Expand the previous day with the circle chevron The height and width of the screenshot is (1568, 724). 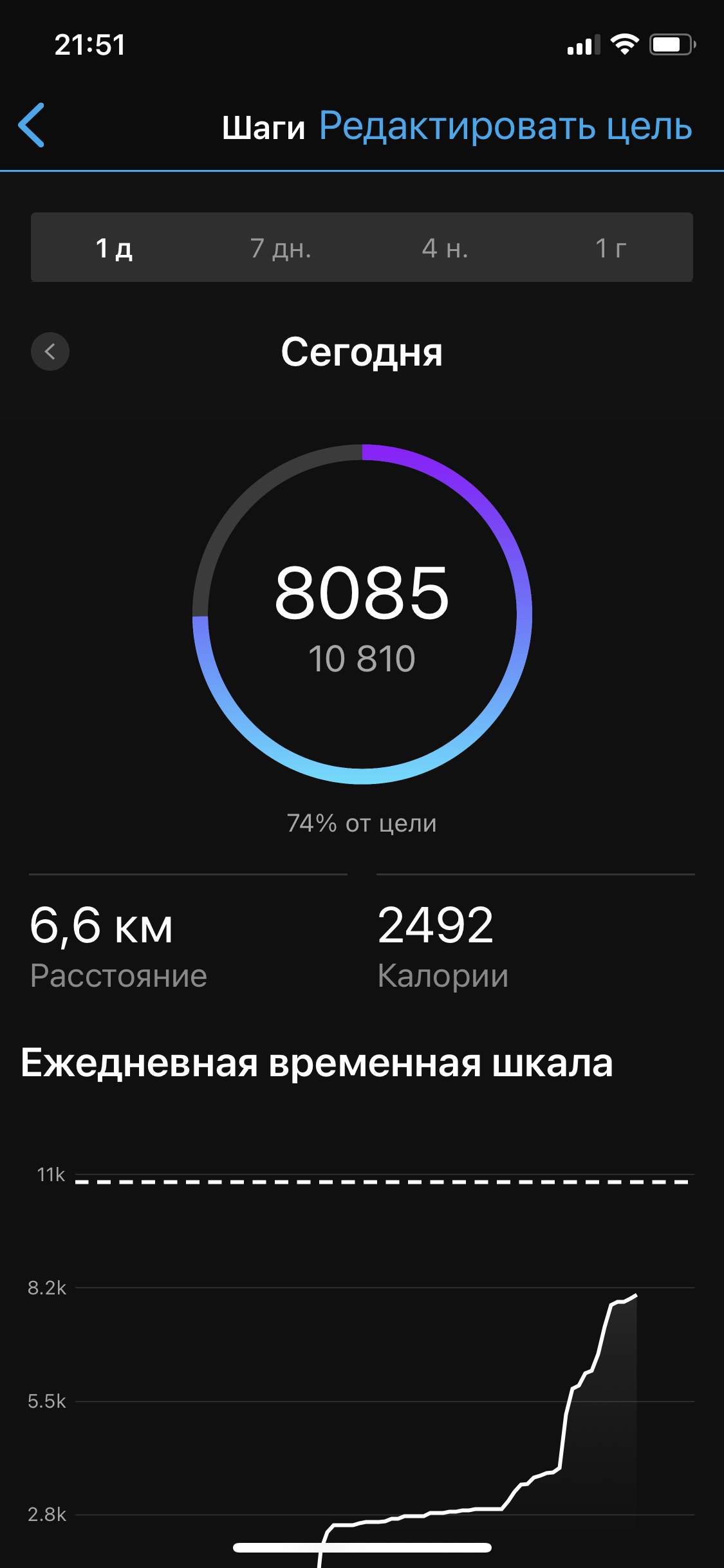click(x=50, y=351)
